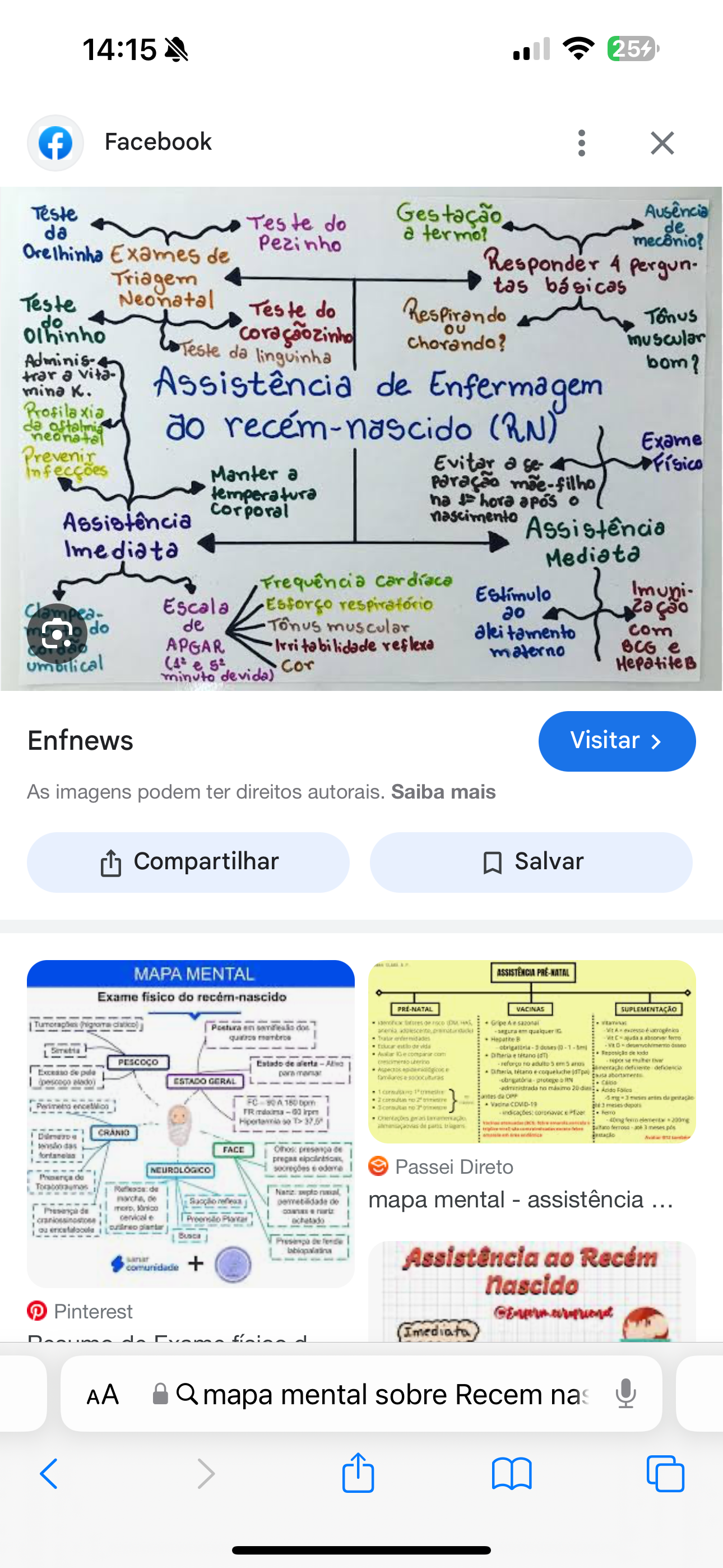Open Safari bookmarks

coord(511,1474)
